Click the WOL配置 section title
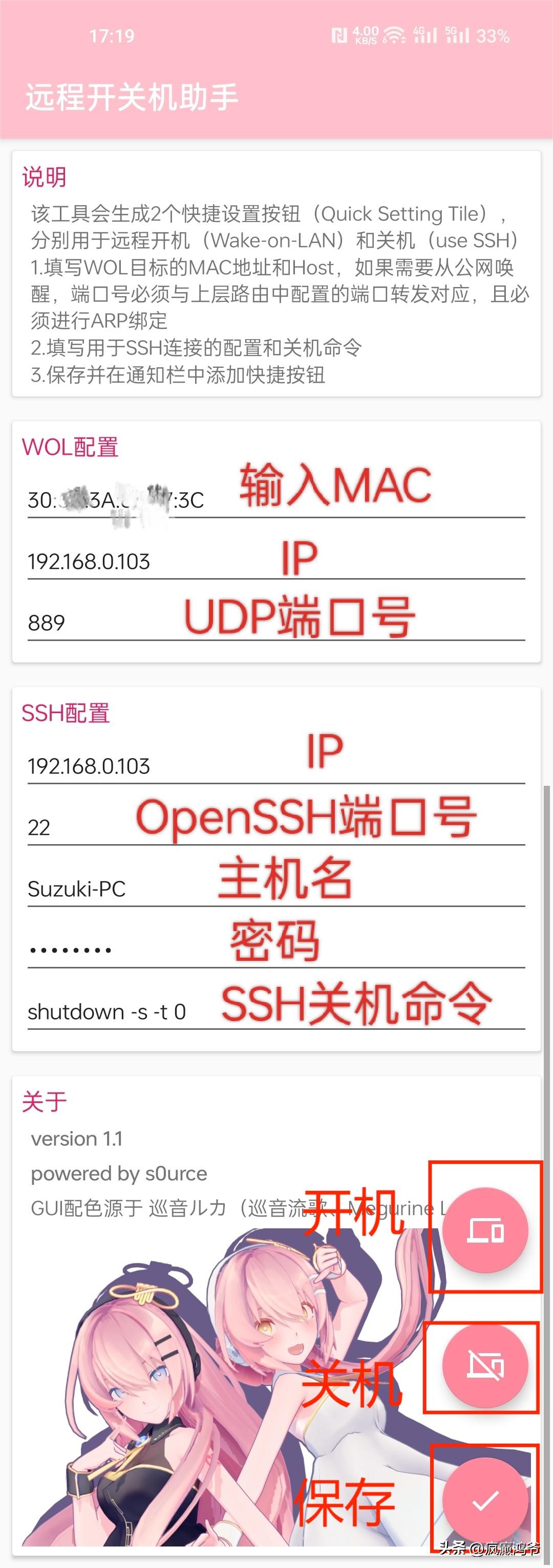Image resolution: width=553 pixels, height=1568 pixels. (x=70, y=448)
